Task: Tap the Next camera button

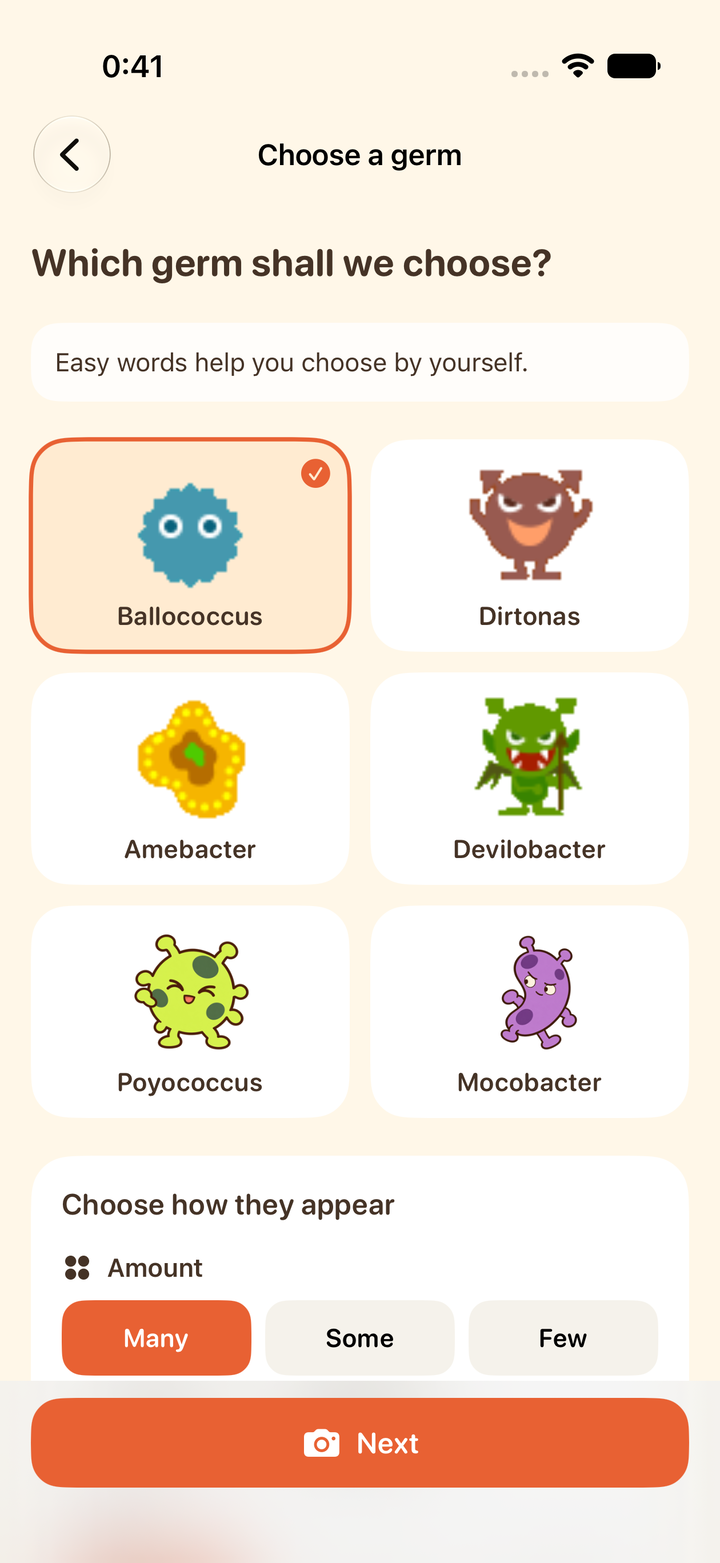Action: (x=360, y=1443)
